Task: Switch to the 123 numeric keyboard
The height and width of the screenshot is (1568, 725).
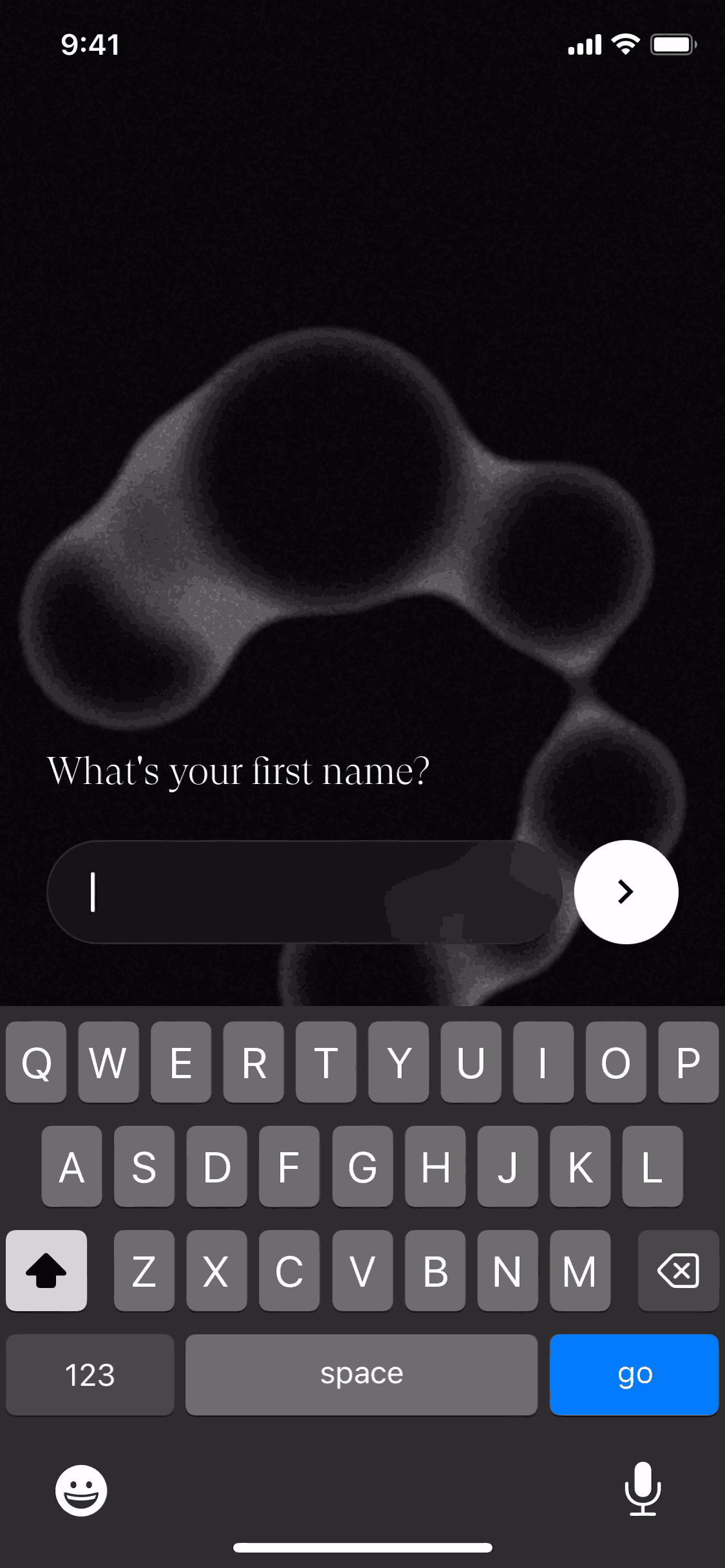Action: point(90,1374)
